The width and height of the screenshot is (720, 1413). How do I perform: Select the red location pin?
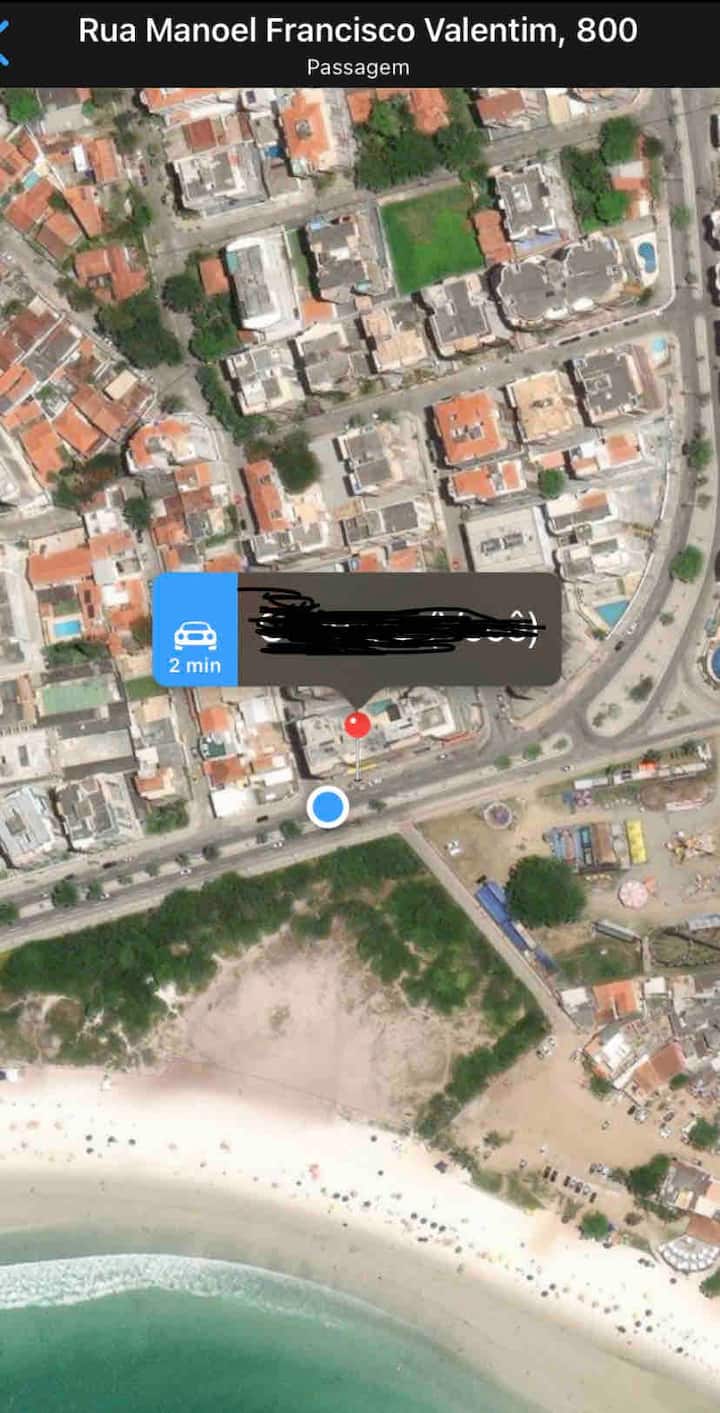tap(357, 726)
